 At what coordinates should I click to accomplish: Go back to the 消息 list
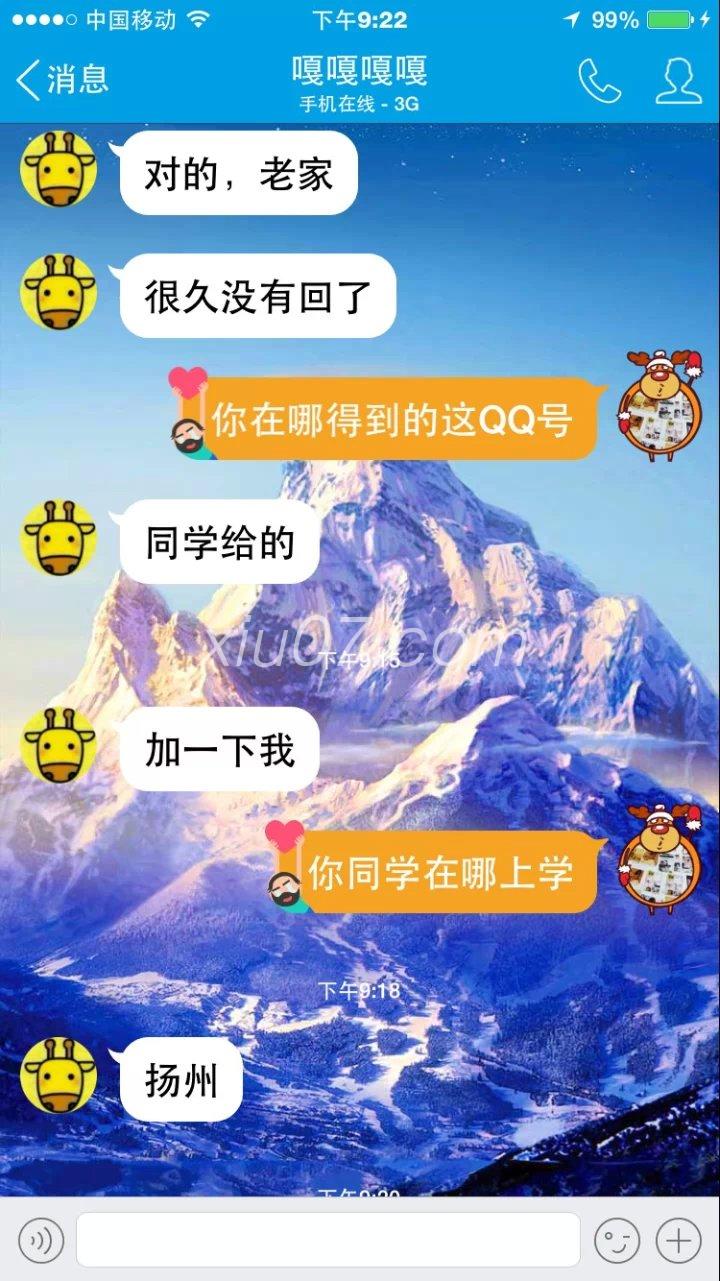62,79
